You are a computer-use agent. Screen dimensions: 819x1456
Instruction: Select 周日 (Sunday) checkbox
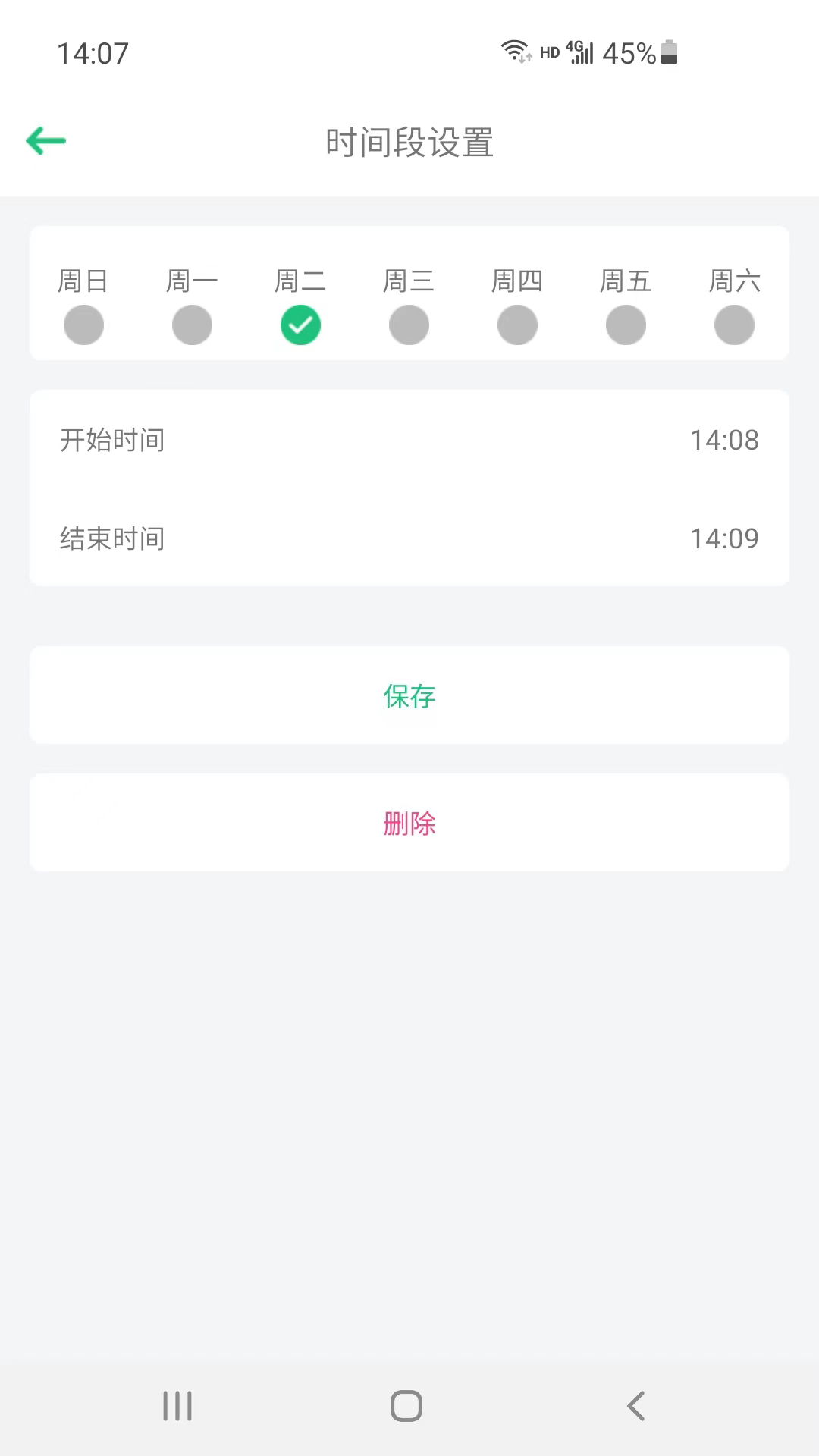(x=83, y=325)
